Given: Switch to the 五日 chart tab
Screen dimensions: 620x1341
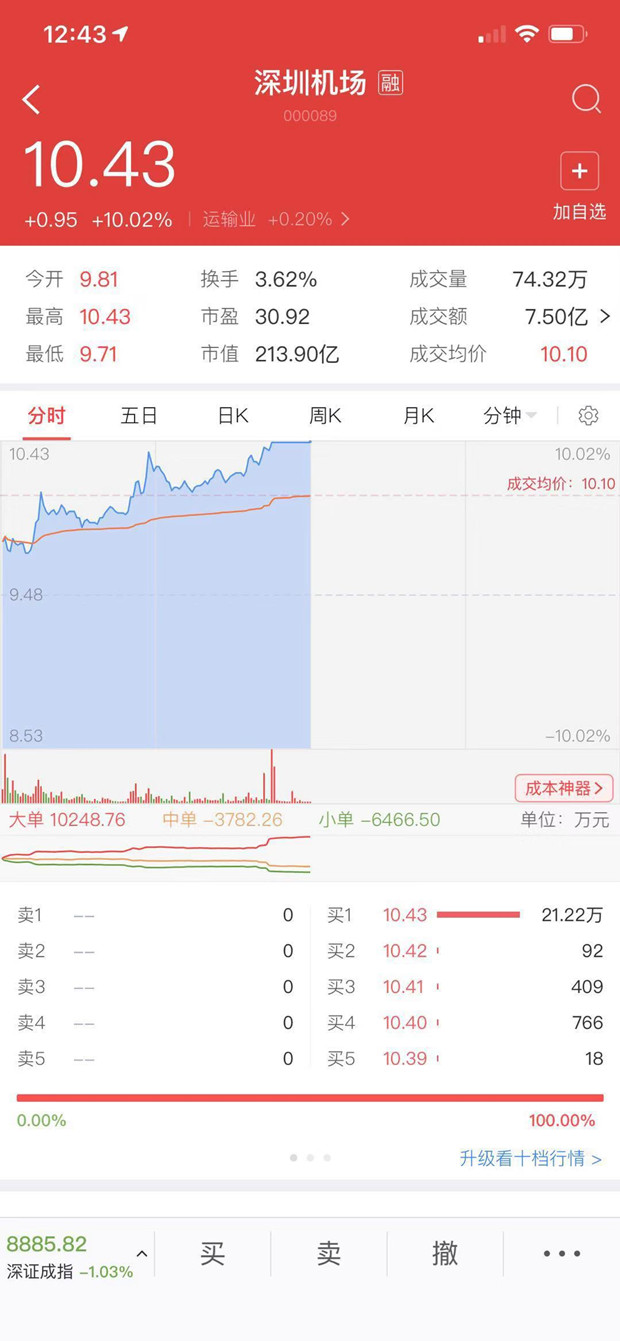Looking at the screenshot, I should (x=139, y=416).
